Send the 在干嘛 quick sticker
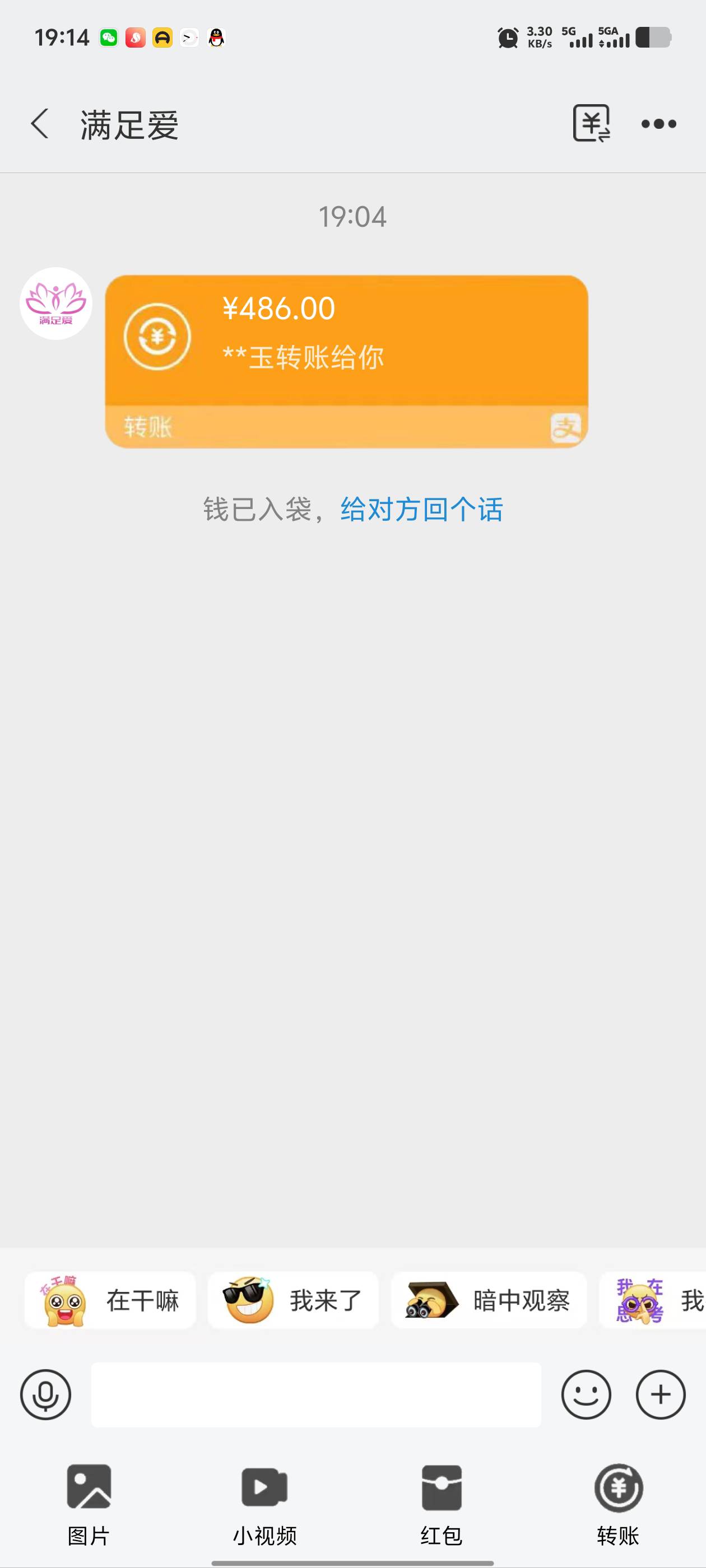 [x=110, y=1300]
